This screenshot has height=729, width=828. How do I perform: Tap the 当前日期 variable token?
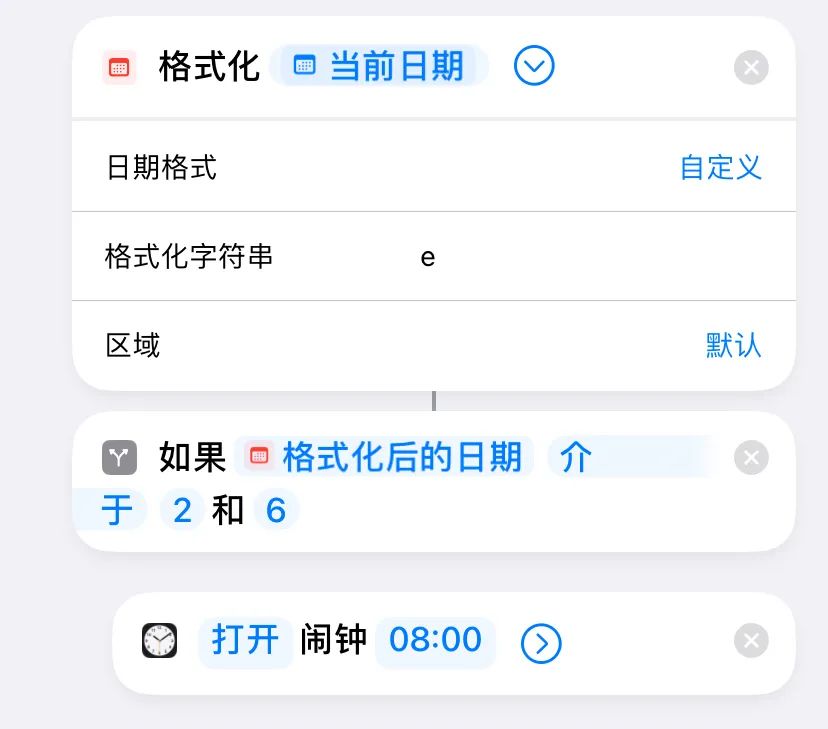point(380,67)
